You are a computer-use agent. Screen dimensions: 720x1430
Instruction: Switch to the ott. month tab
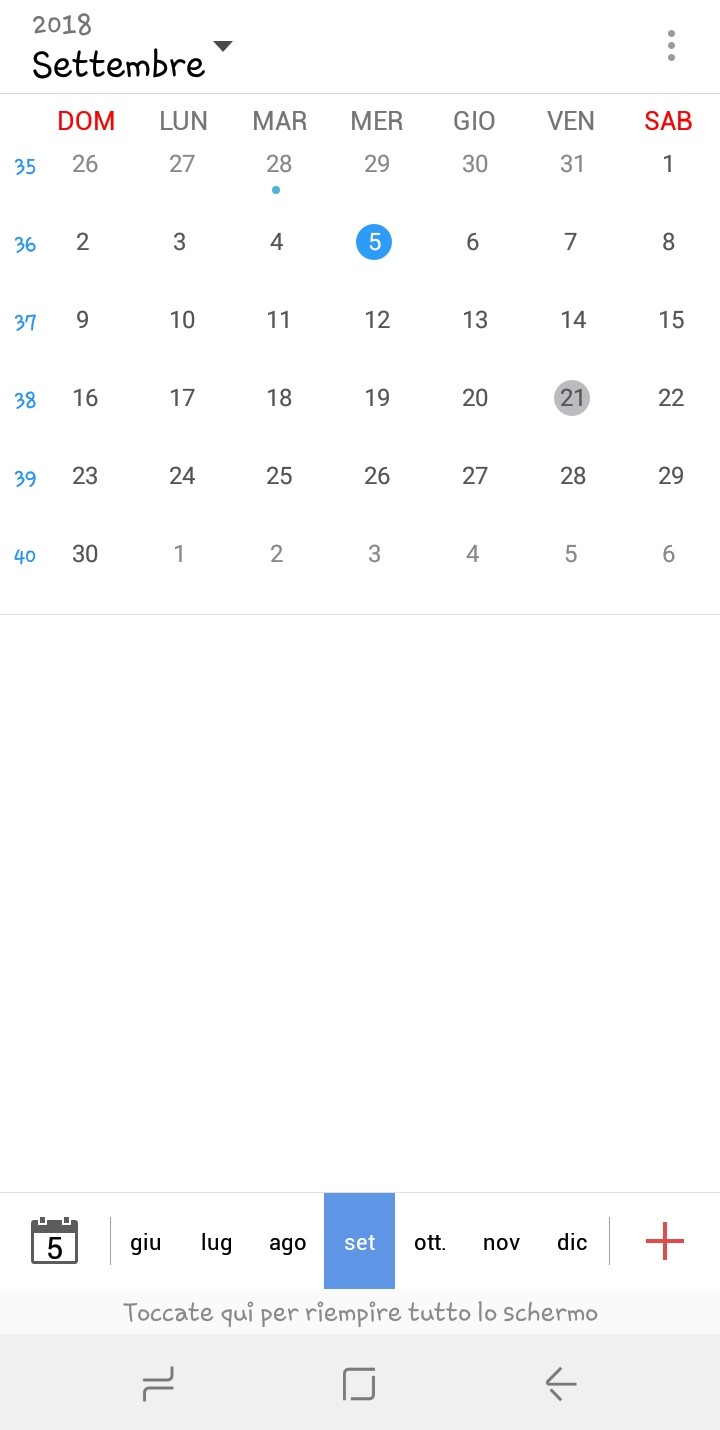point(430,1242)
